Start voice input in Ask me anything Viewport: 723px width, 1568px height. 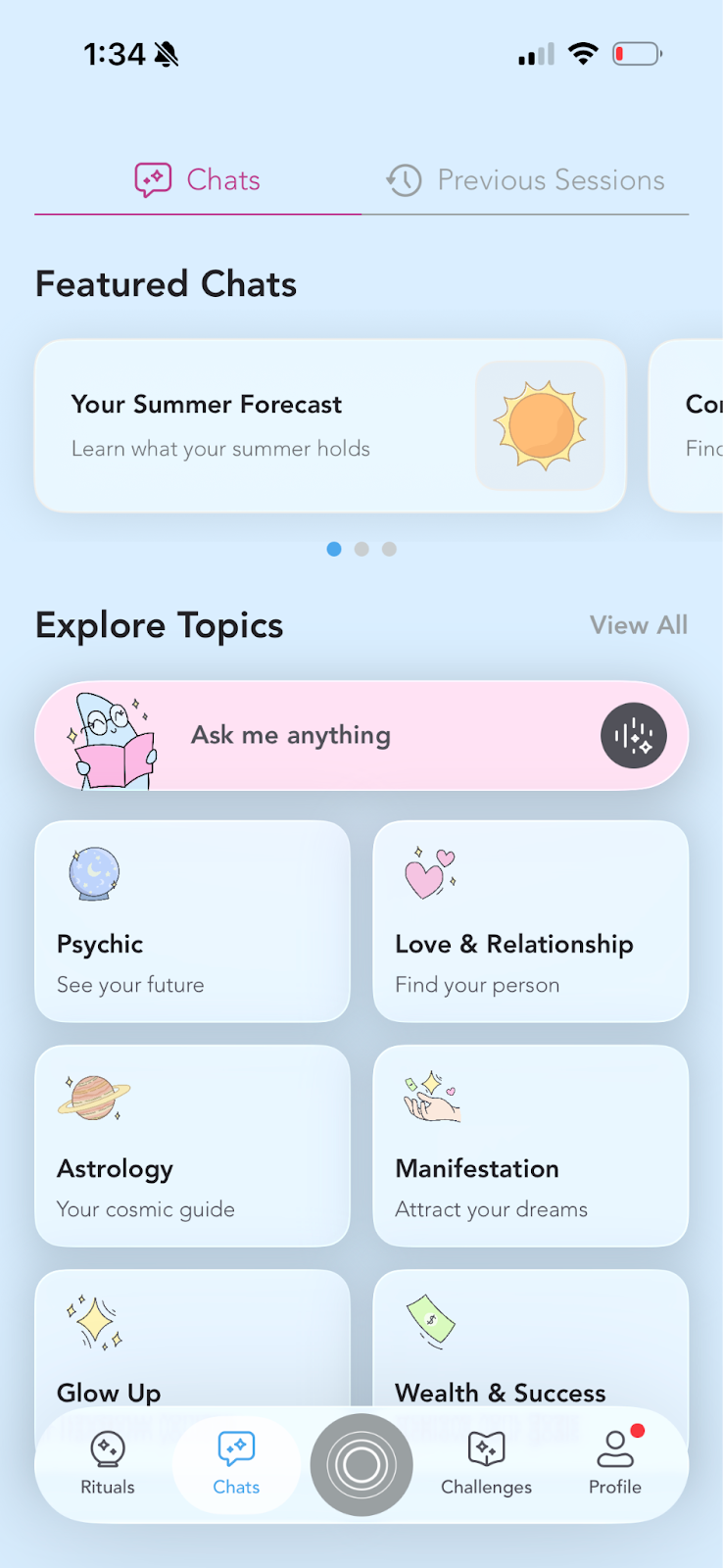pos(633,735)
